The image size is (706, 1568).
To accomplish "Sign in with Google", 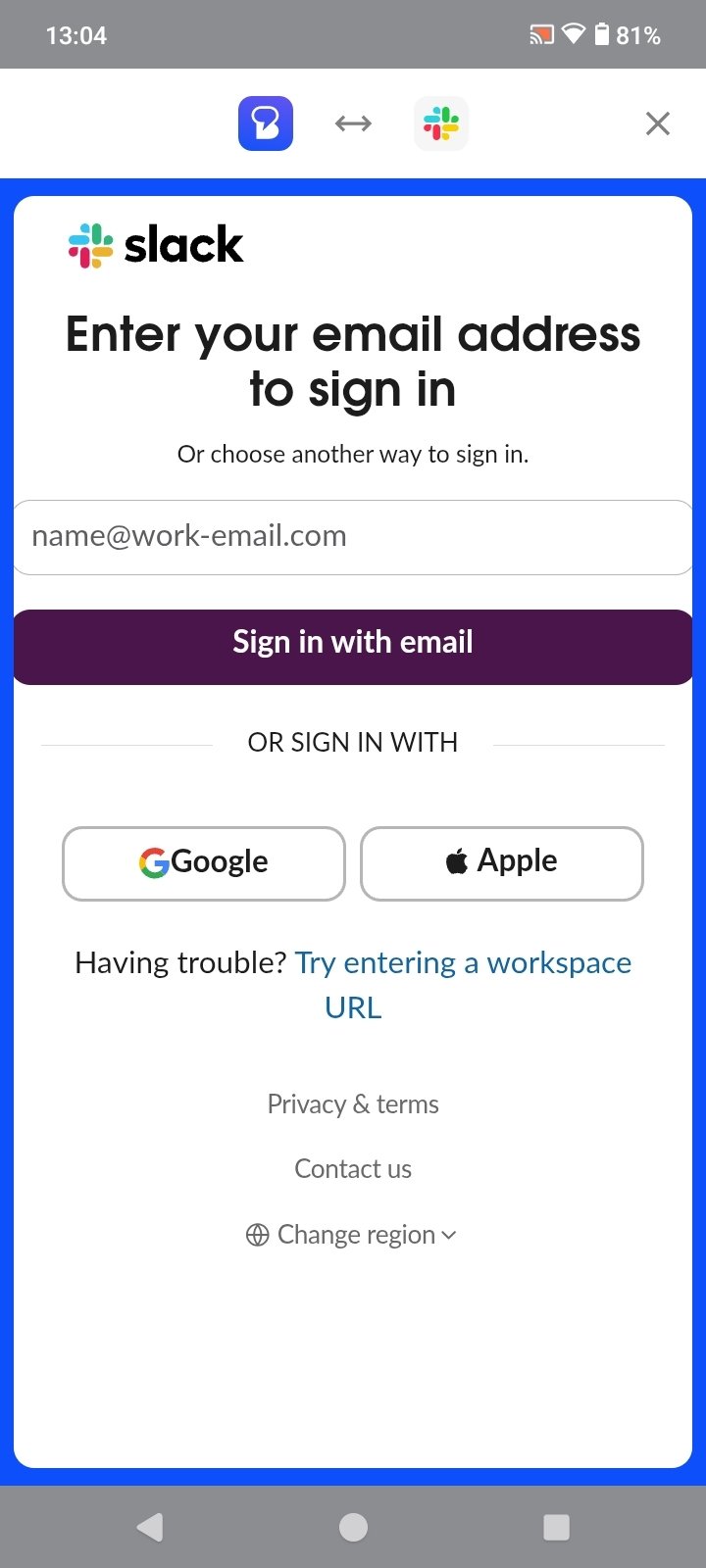I will (x=204, y=862).
